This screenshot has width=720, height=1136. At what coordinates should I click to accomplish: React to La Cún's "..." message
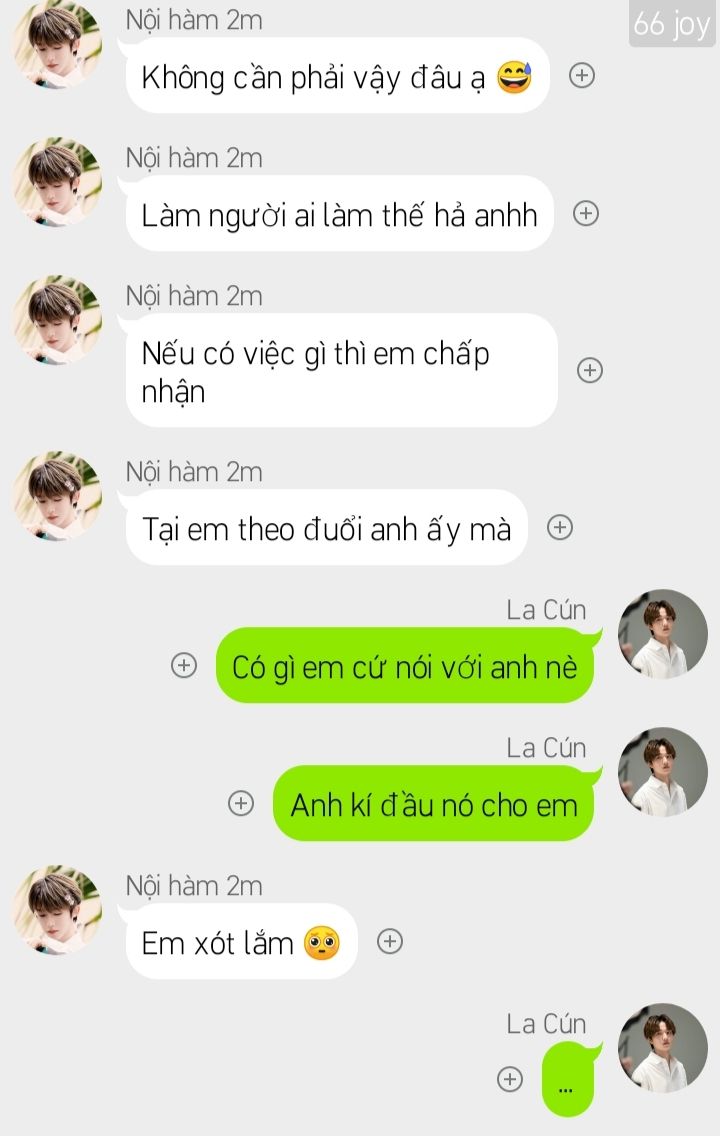[510, 1079]
